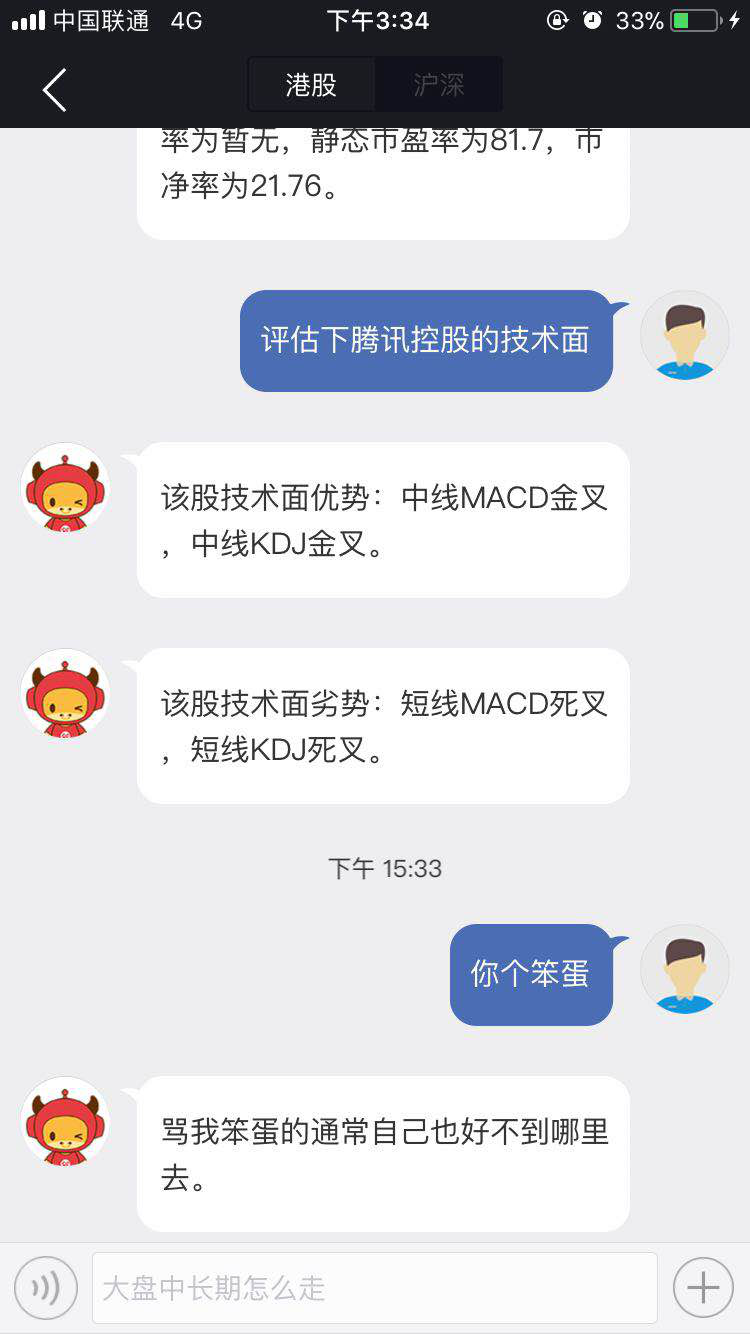Switch to the 港股 tab
The image size is (750, 1334).
pos(311,85)
